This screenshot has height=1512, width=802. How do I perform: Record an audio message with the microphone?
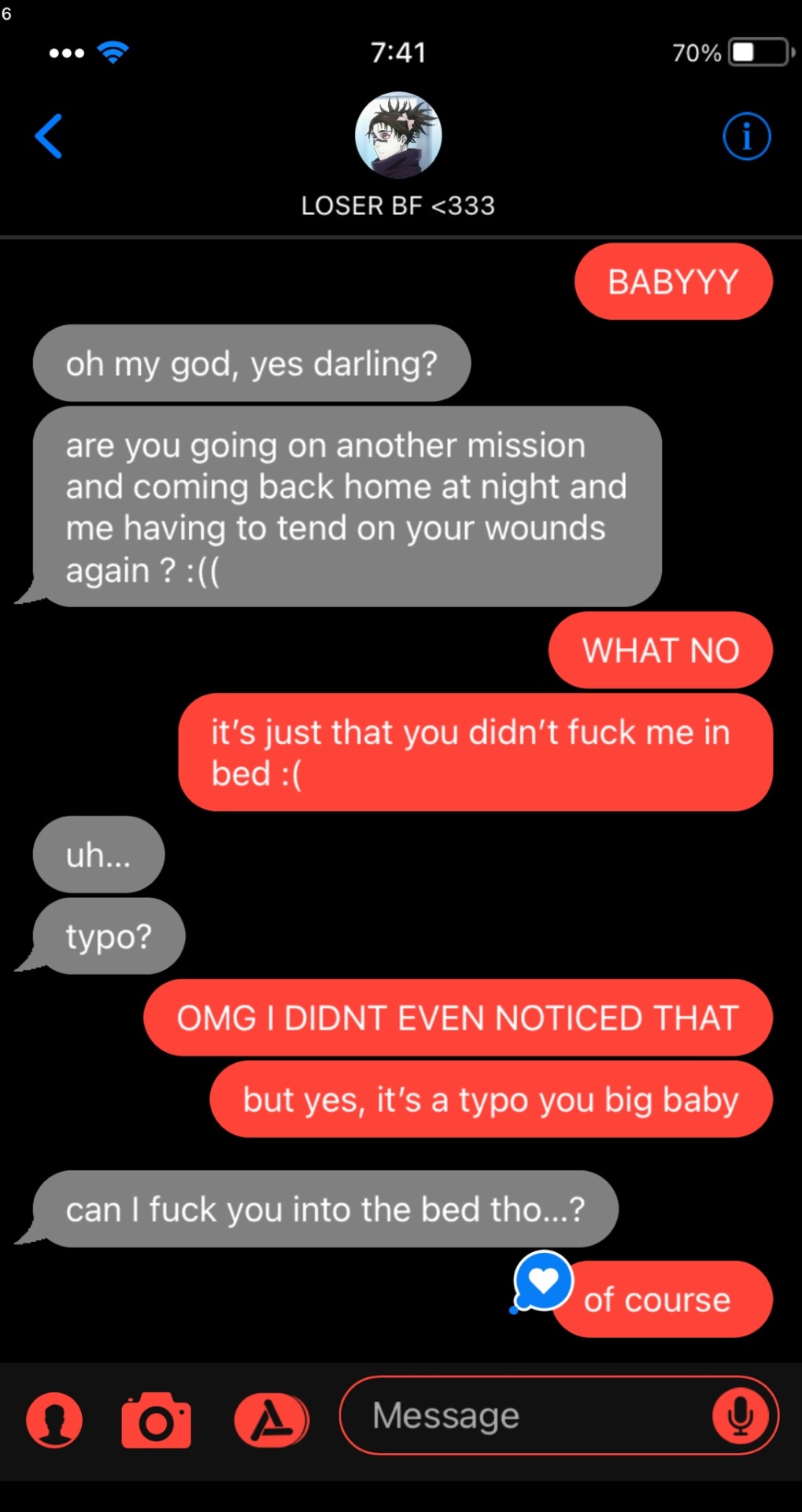click(740, 1416)
